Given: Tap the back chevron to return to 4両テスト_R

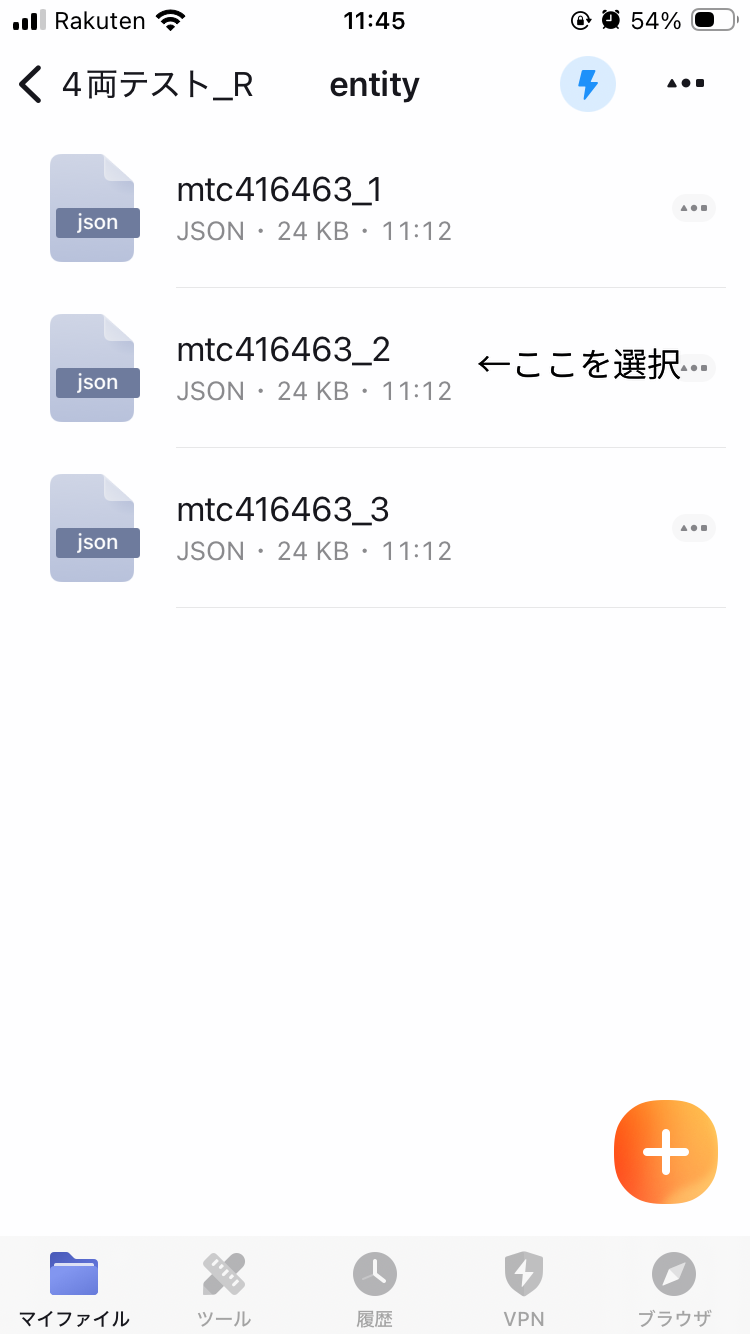Looking at the screenshot, I should click(29, 84).
